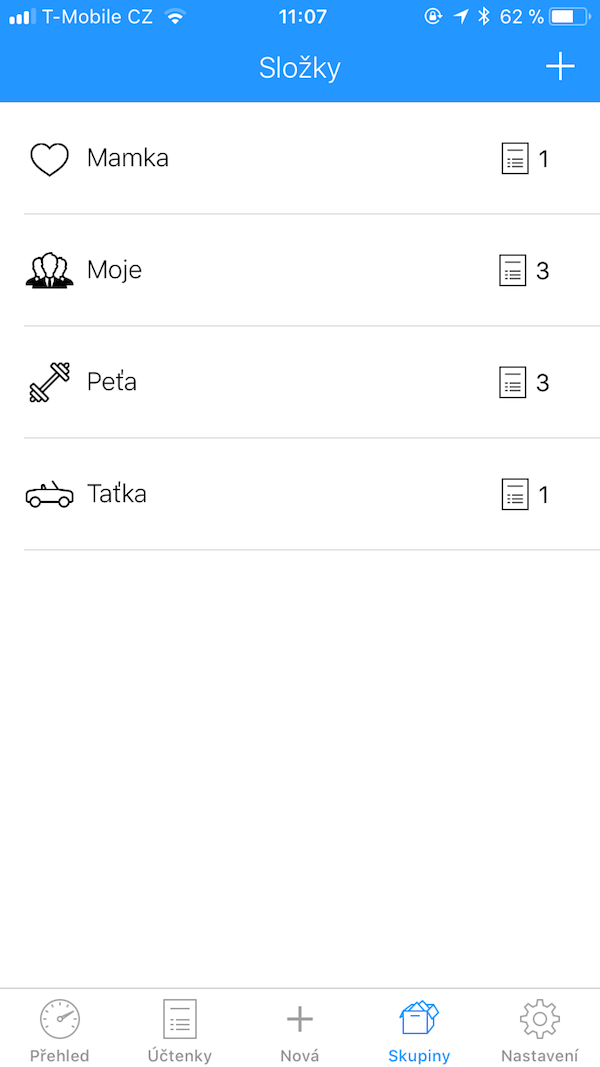Tap the Nová tab to create a receipt

coord(300,1030)
